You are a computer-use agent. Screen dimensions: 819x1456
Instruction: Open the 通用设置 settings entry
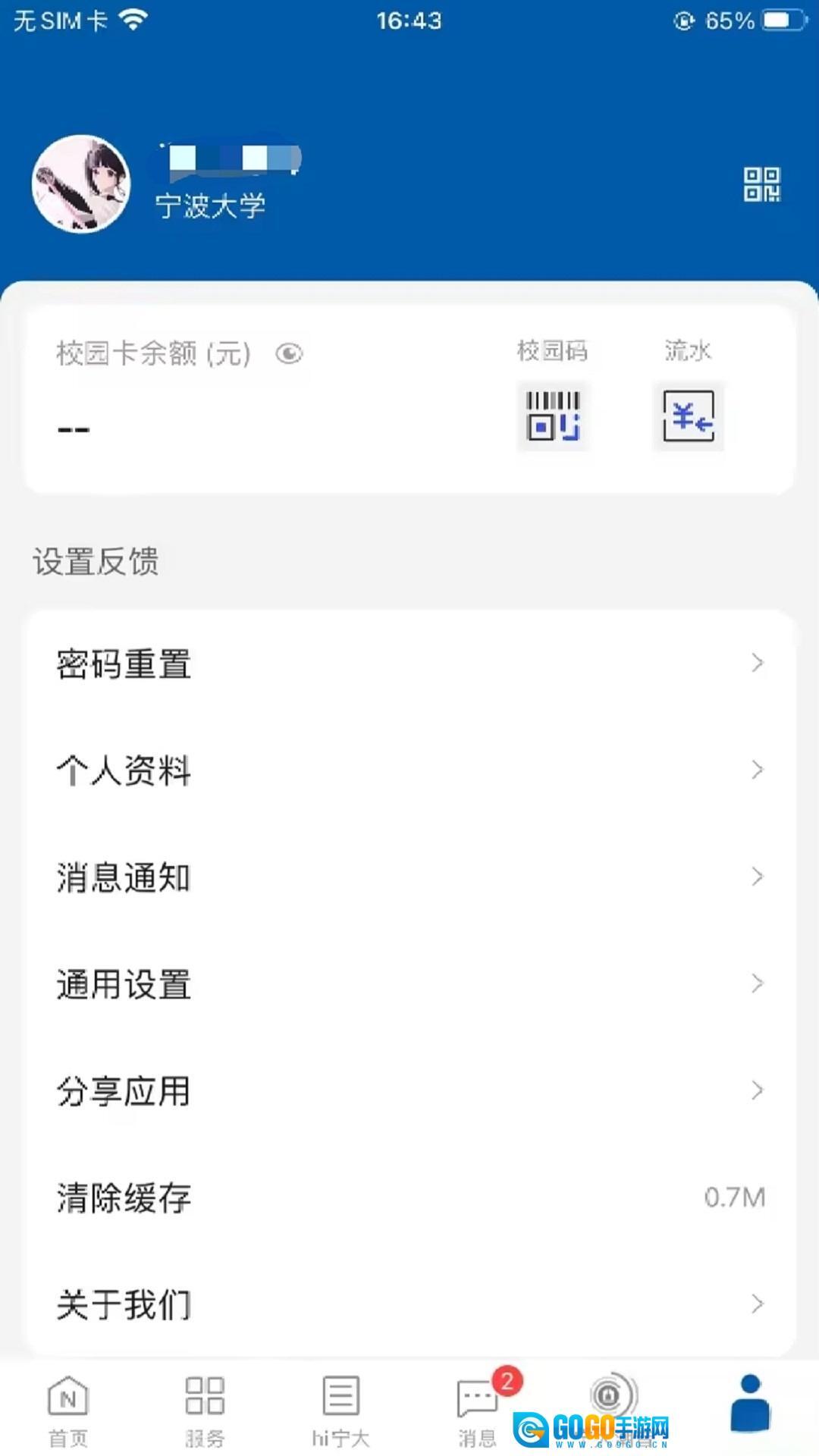123,984
